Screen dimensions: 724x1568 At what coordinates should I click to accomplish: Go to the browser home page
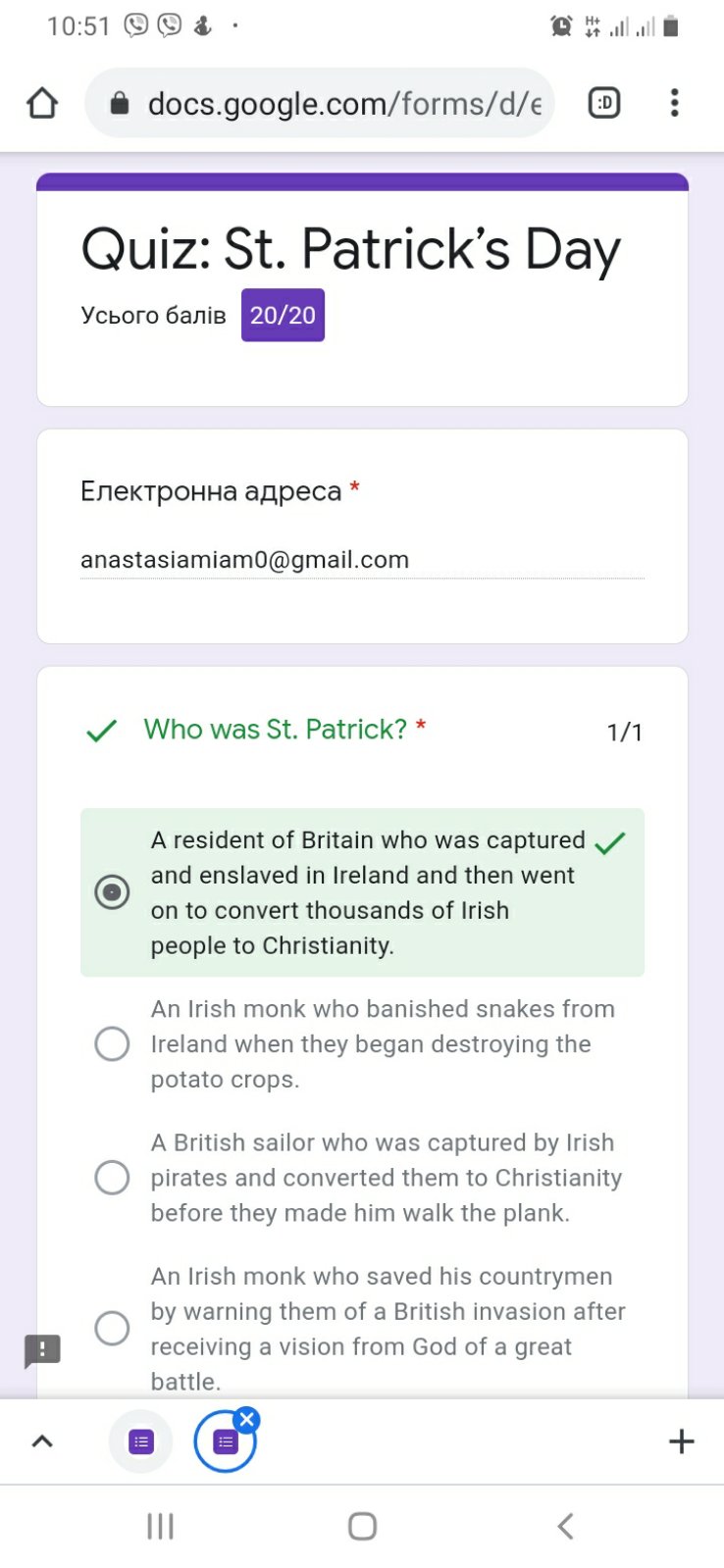pos(42,103)
